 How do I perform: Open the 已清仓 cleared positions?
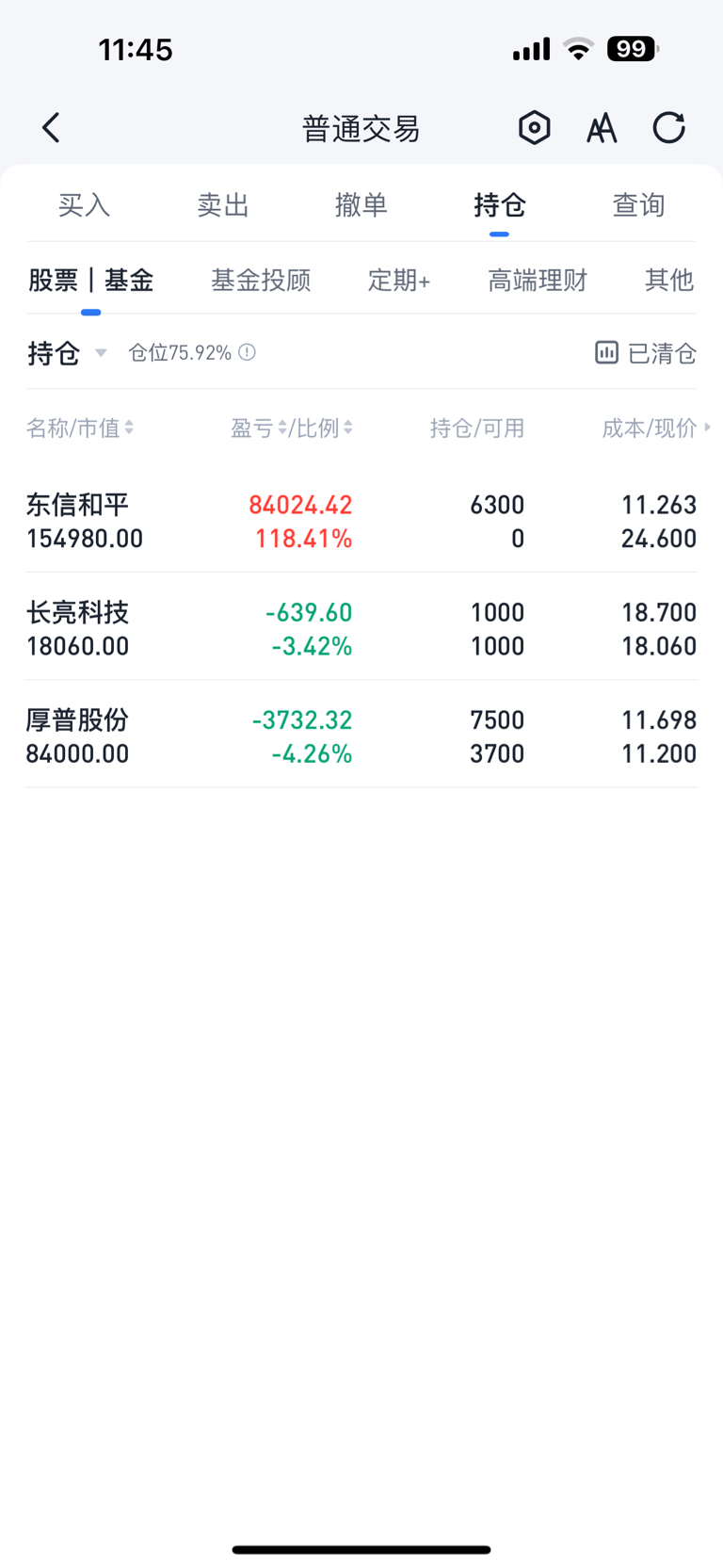[646, 353]
